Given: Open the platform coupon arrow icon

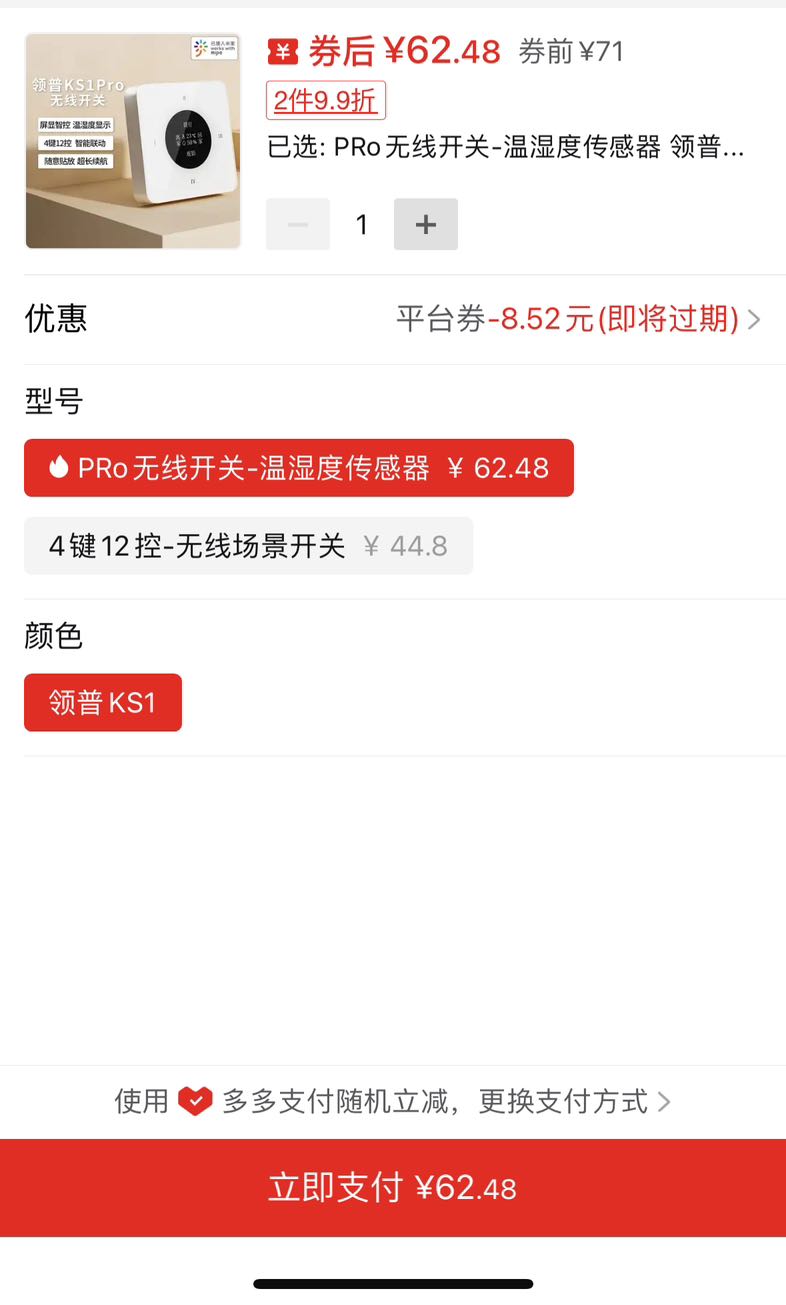Looking at the screenshot, I should (755, 318).
